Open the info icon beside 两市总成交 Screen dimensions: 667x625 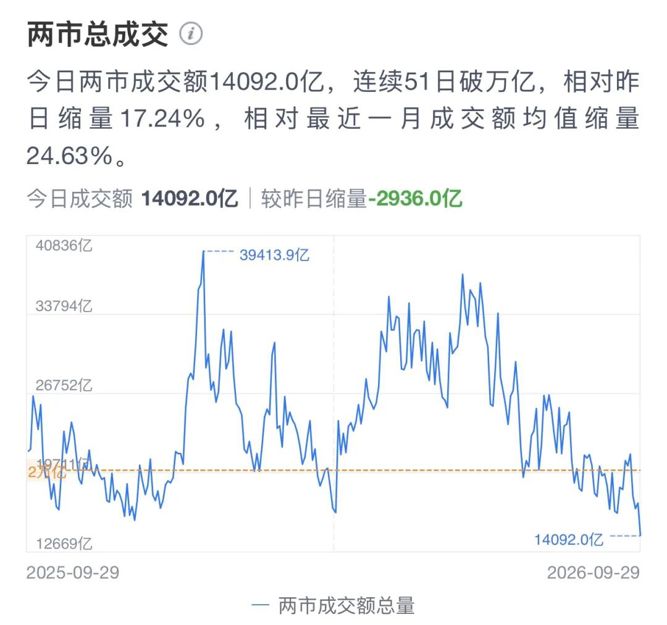(191, 34)
